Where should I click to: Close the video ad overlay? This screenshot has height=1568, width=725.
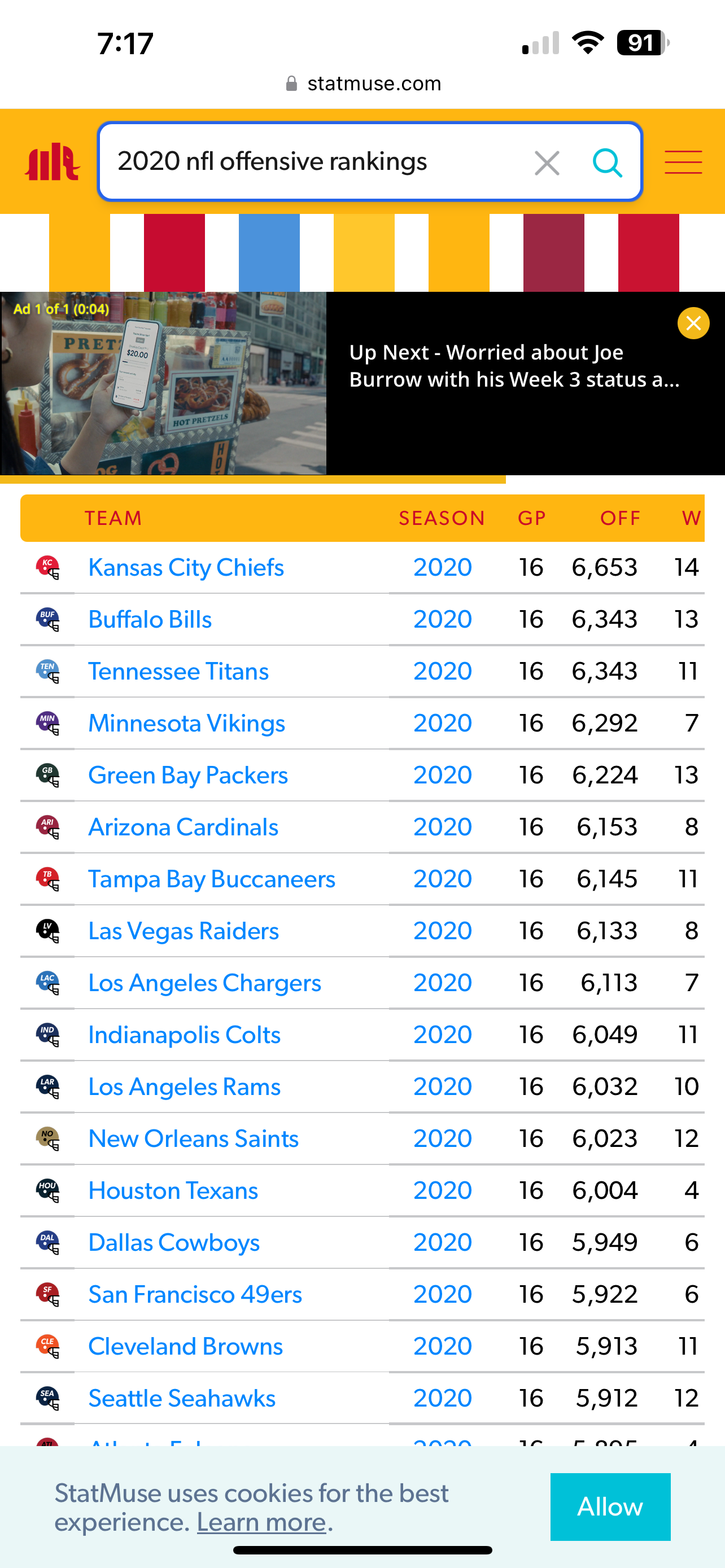coord(693,323)
